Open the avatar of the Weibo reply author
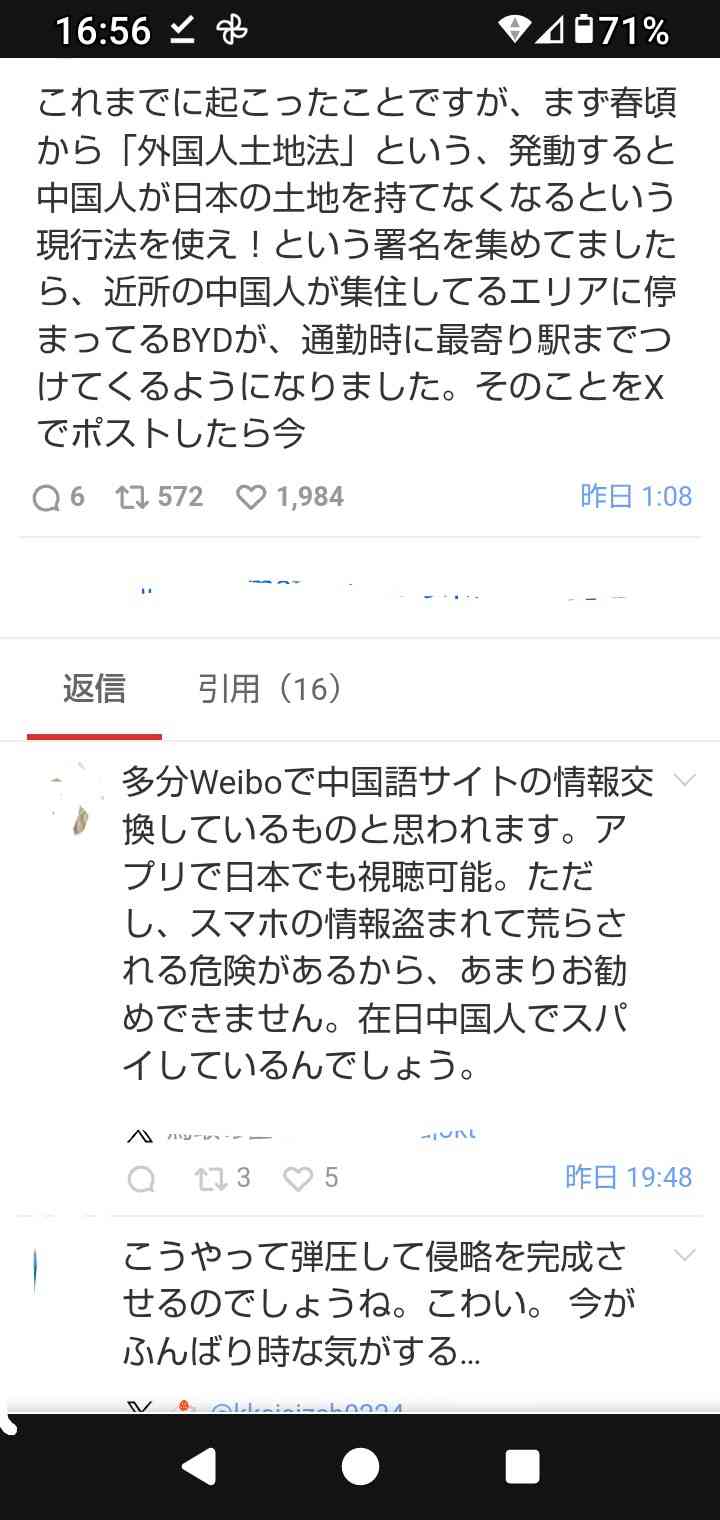This screenshot has width=720, height=1520. tap(77, 800)
